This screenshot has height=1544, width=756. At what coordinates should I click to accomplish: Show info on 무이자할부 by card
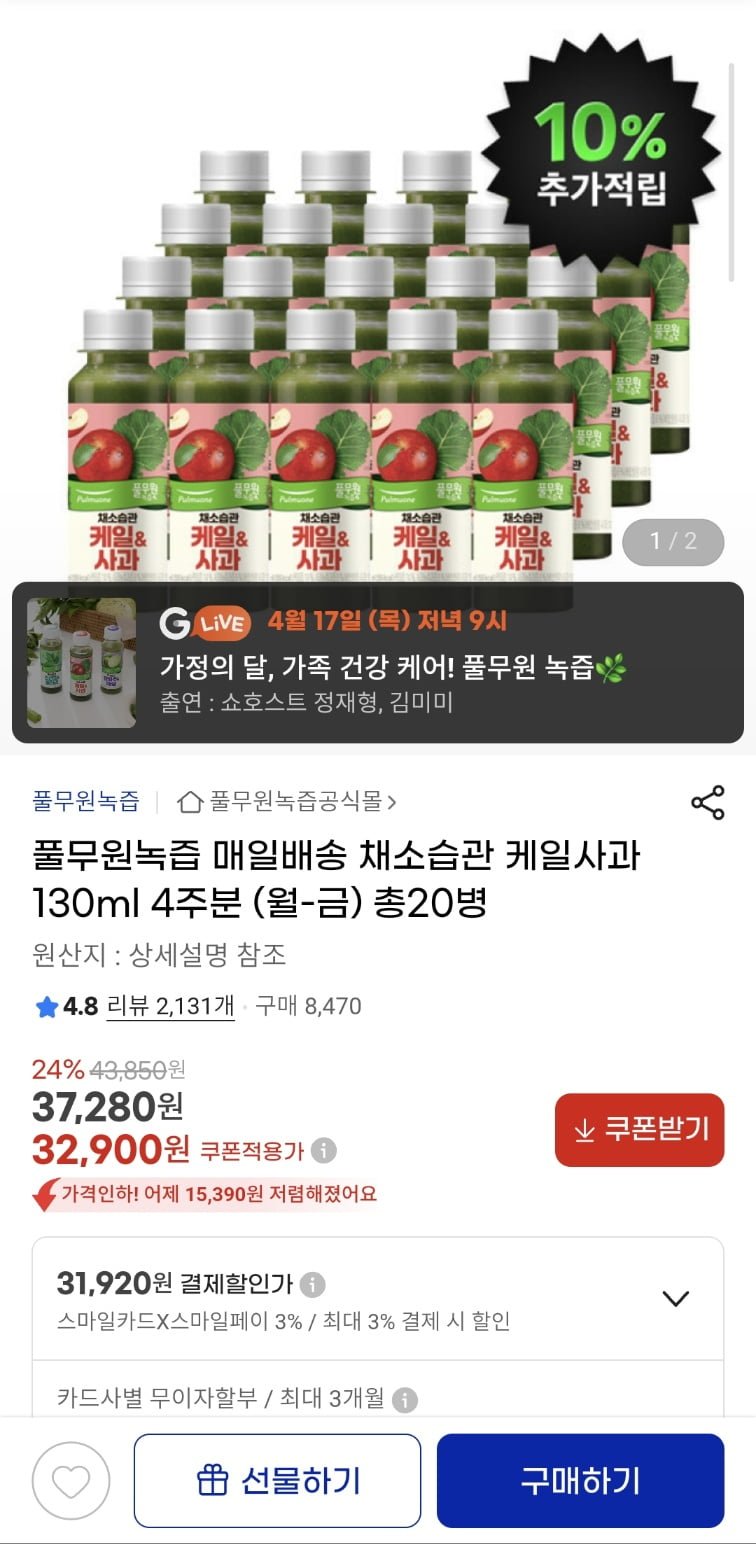pos(405,1399)
